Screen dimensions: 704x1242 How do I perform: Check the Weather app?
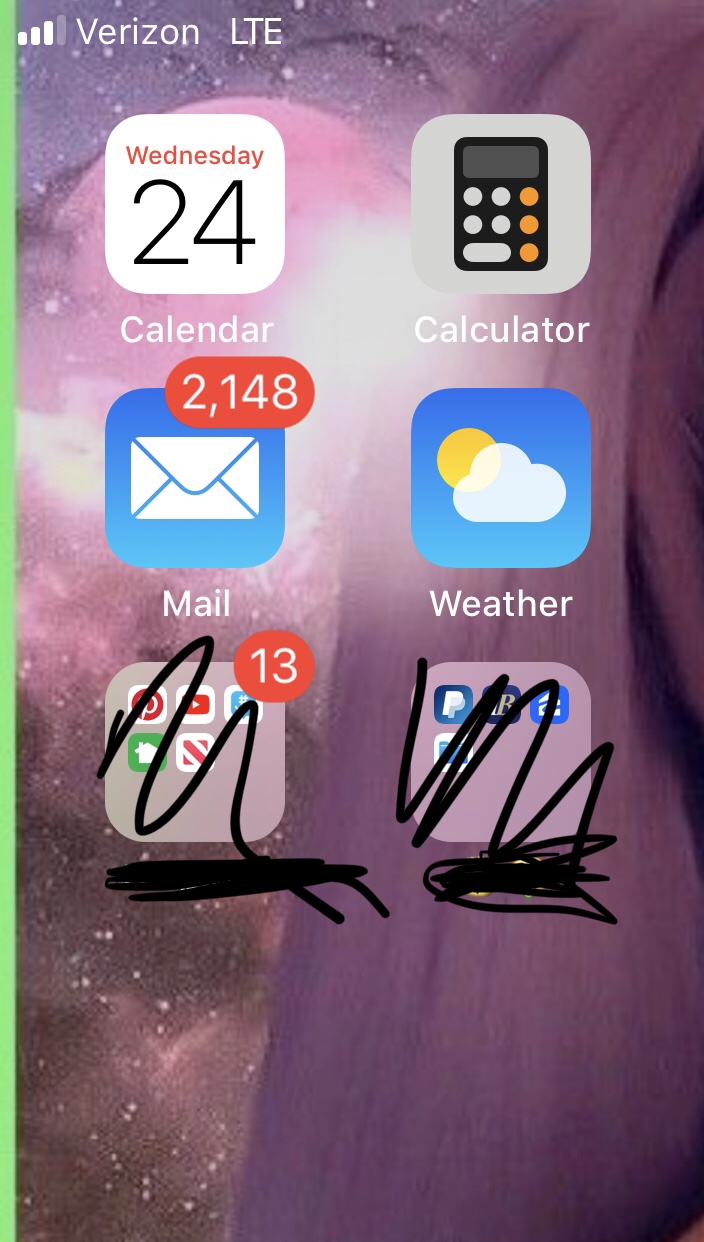click(x=500, y=478)
